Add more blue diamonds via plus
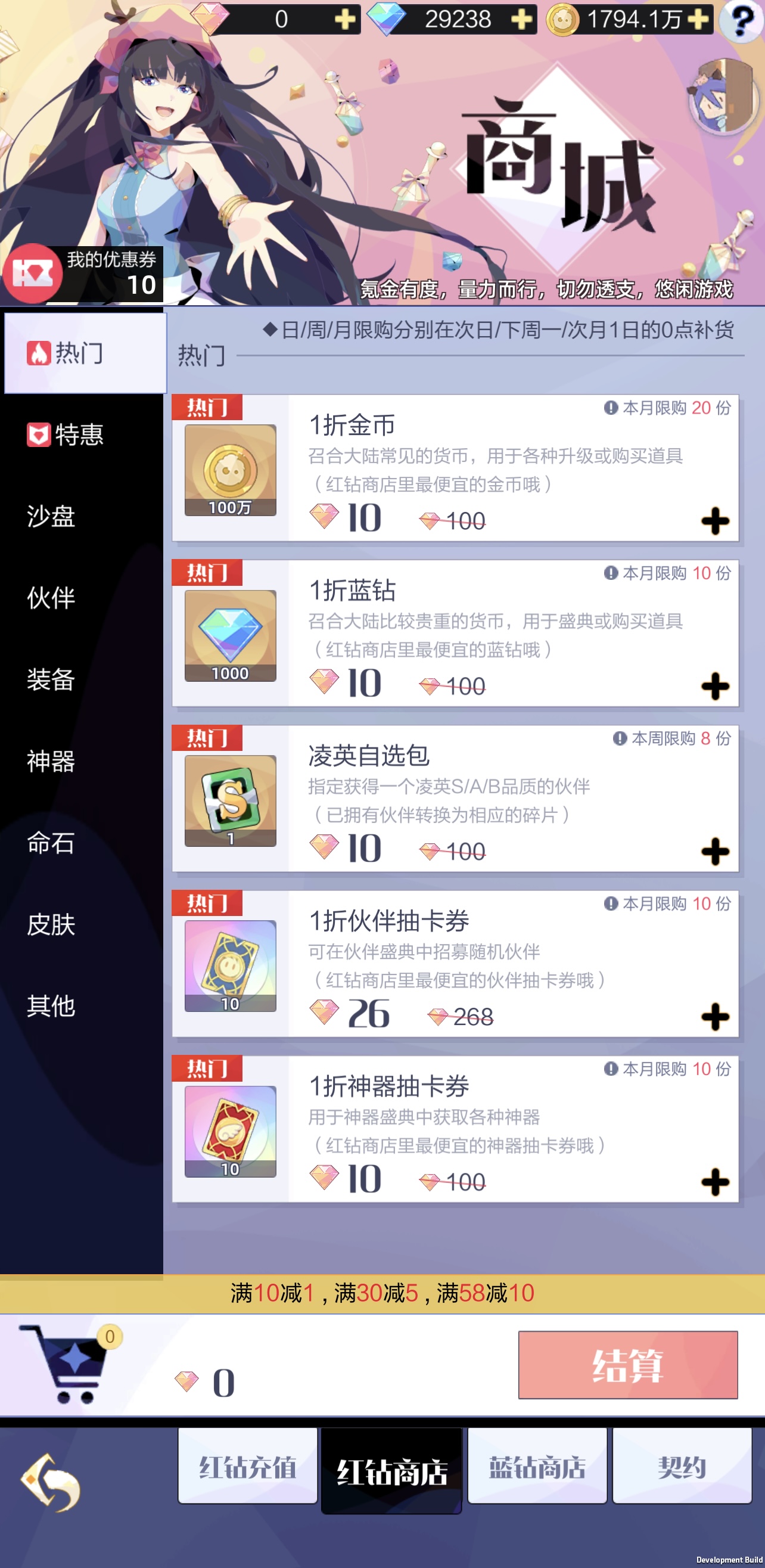The width and height of the screenshot is (765, 1568). pyautogui.click(x=521, y=20)
